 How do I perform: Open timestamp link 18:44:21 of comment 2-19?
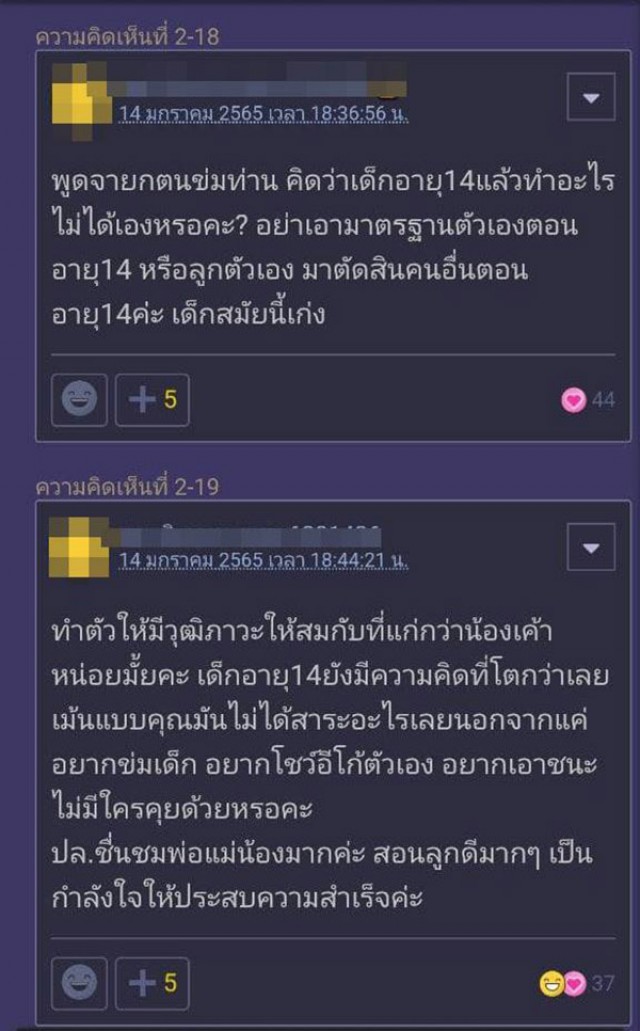[263, 560]
